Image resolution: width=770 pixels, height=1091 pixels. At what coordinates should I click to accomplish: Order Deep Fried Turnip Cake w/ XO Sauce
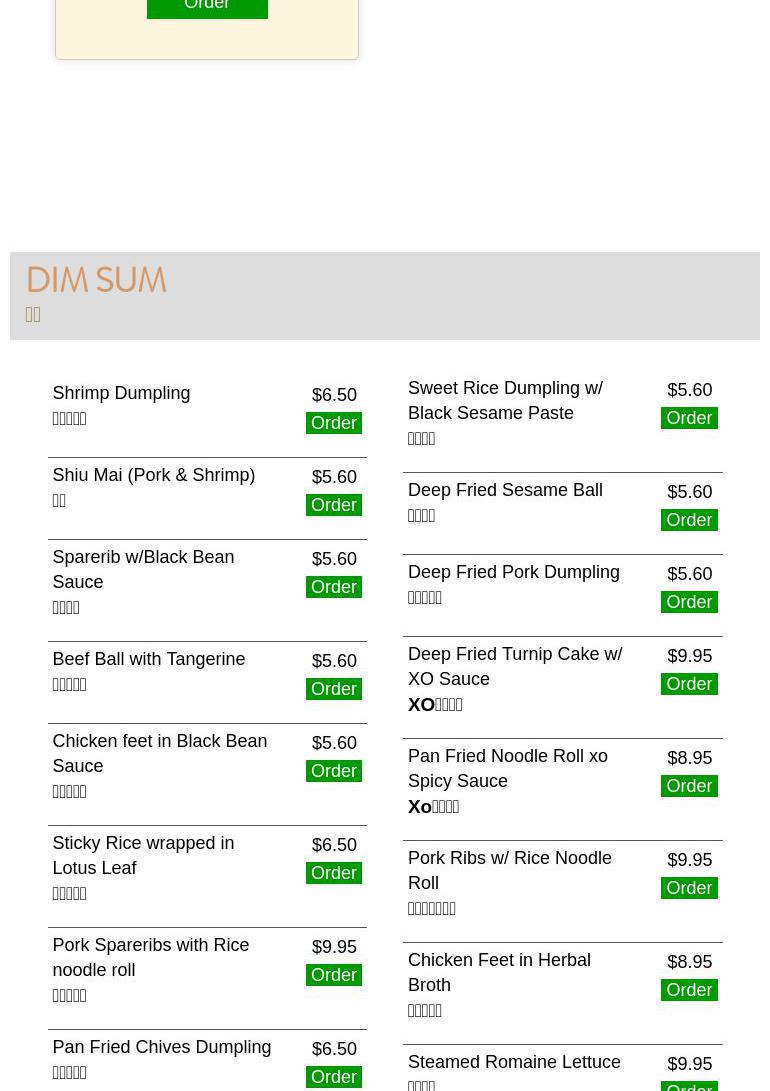[689, 684]
